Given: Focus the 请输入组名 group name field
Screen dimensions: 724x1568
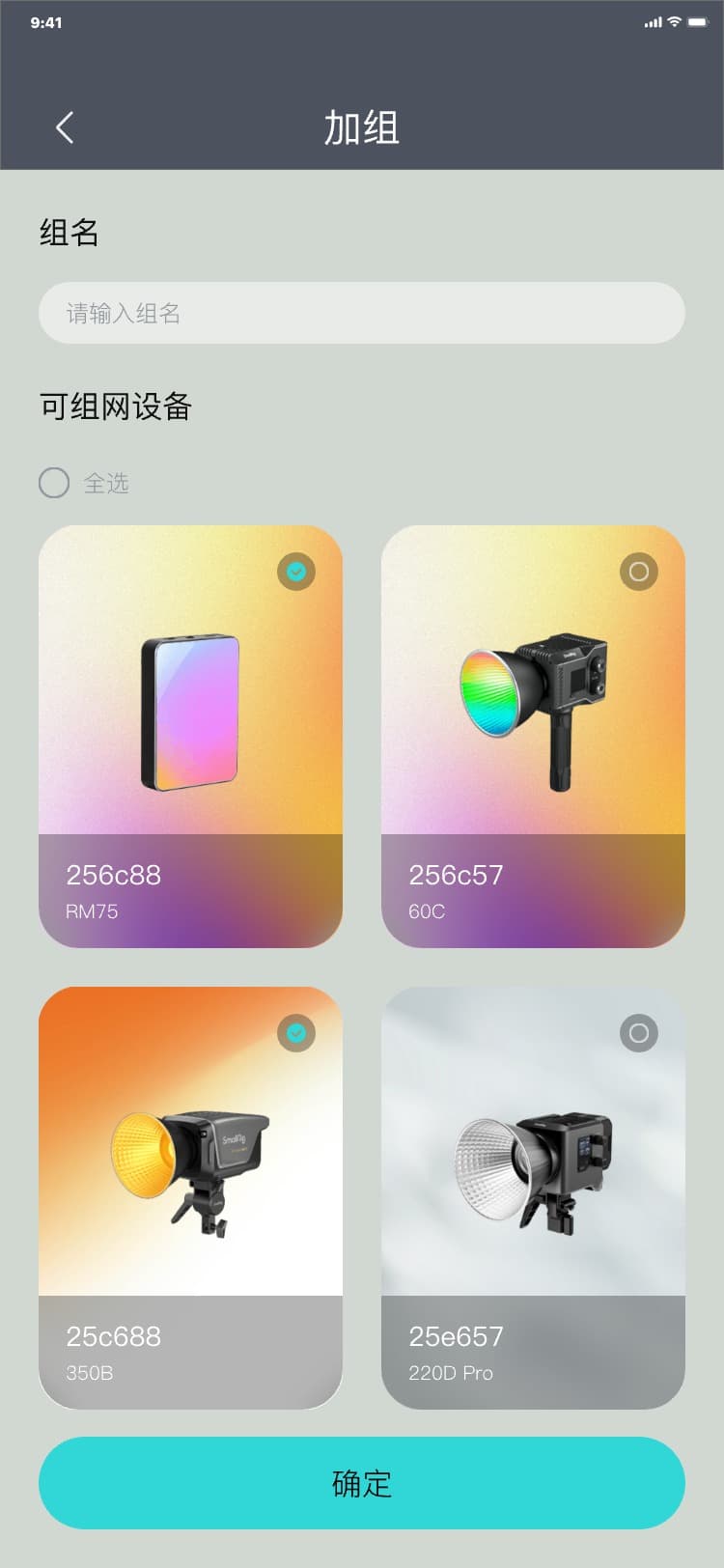Looking at the screenshot, I should point(361,313).
